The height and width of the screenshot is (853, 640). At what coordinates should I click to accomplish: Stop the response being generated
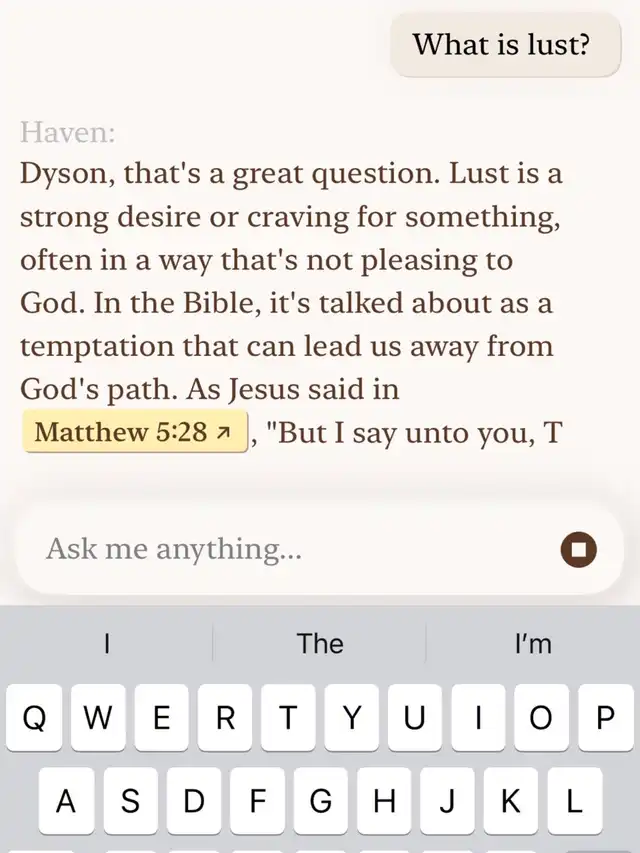(578, 549)
